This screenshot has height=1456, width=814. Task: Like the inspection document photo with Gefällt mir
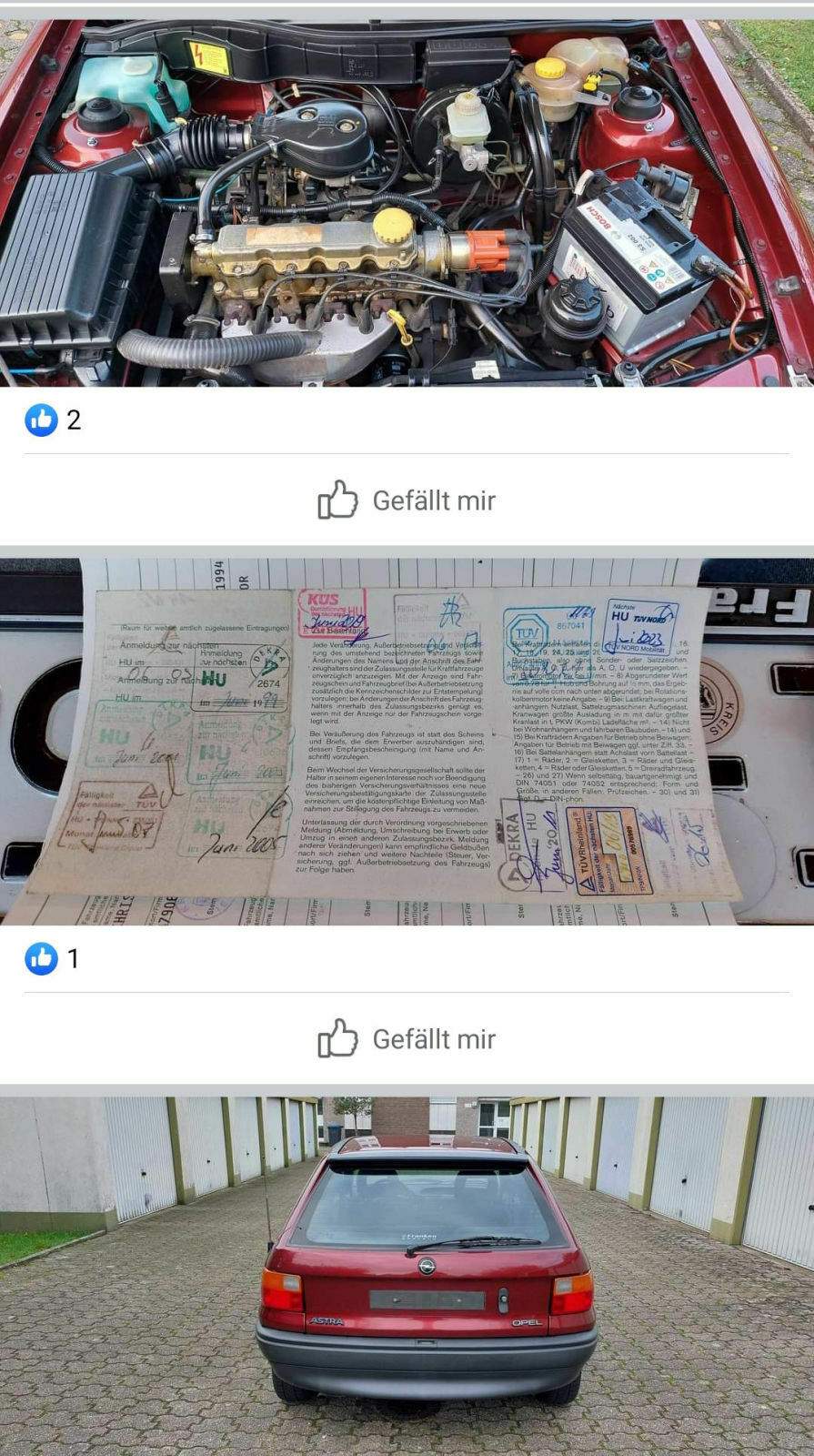407,1038
